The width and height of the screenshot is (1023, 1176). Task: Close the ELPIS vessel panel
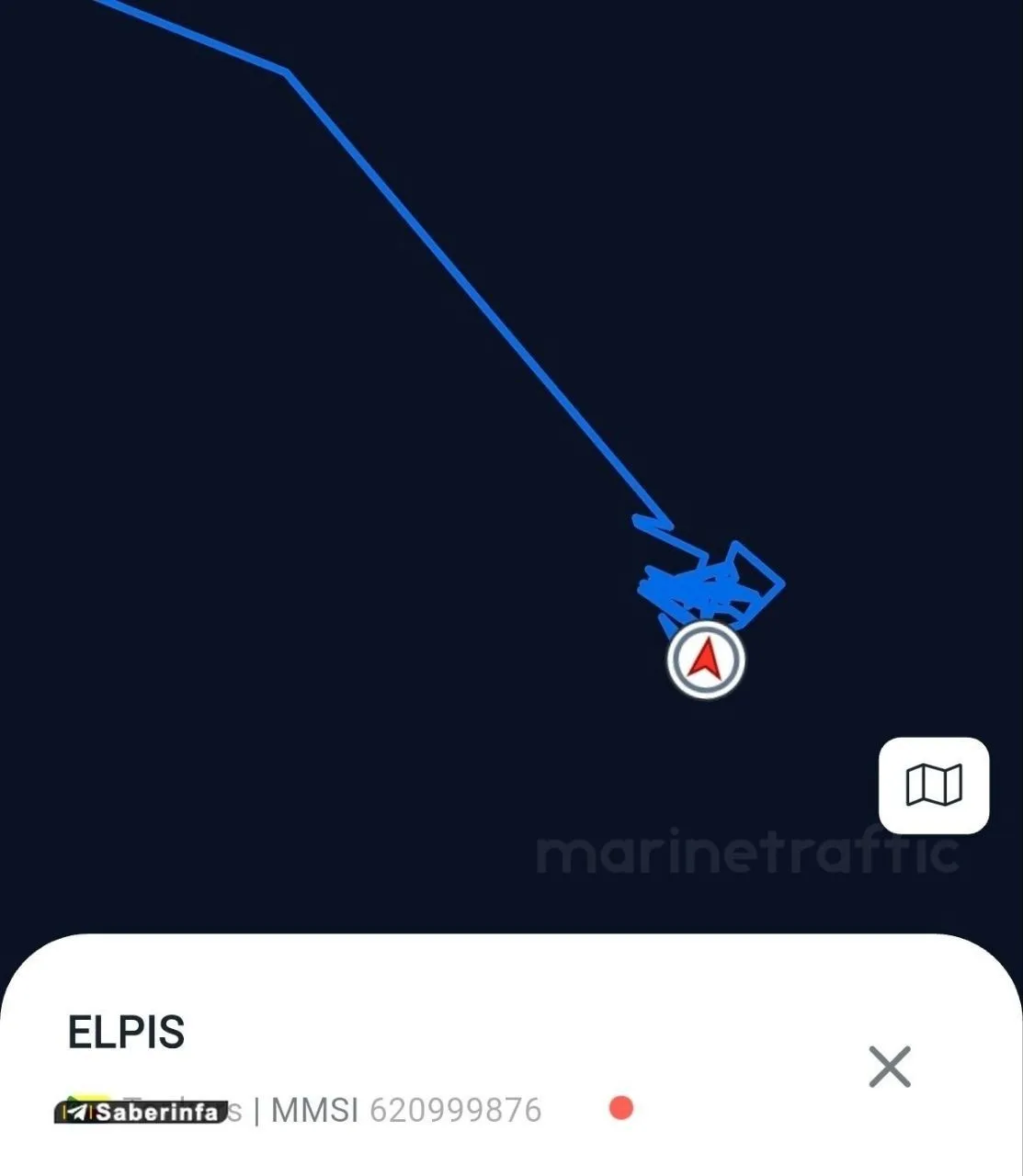pos(889,1067)
